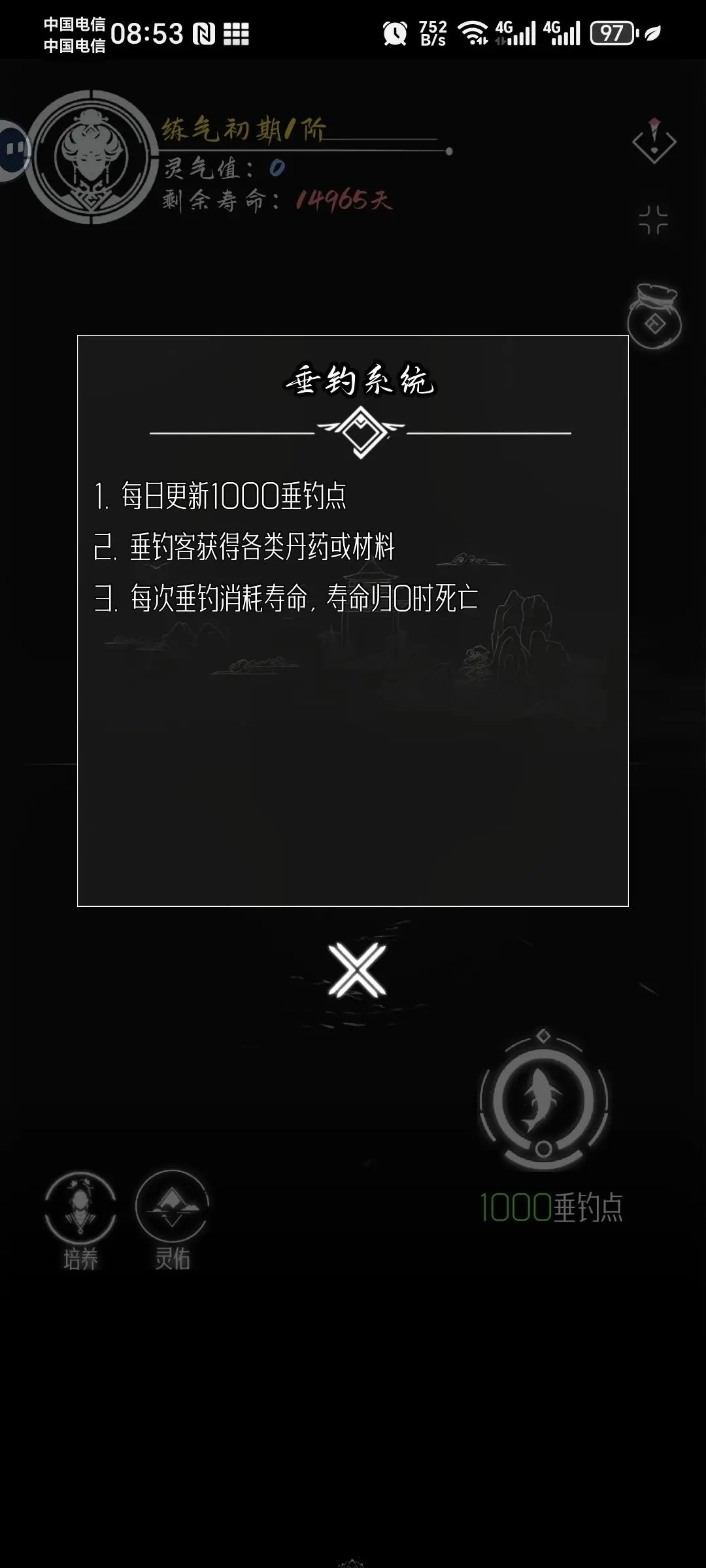Open the inventory pouch bag
Viewport: 706px width, 1568px height.
pyautogui.click(x=654, y=317)
